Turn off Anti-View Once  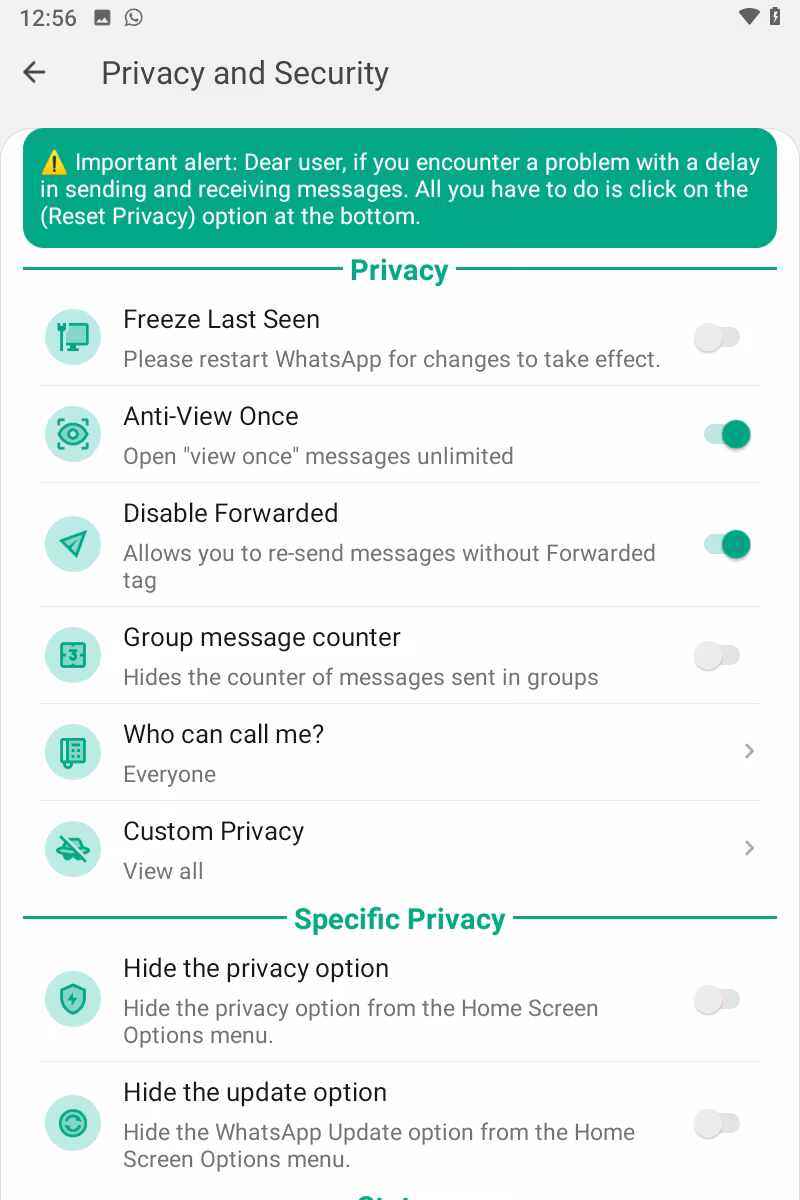[x=727, y=435]
